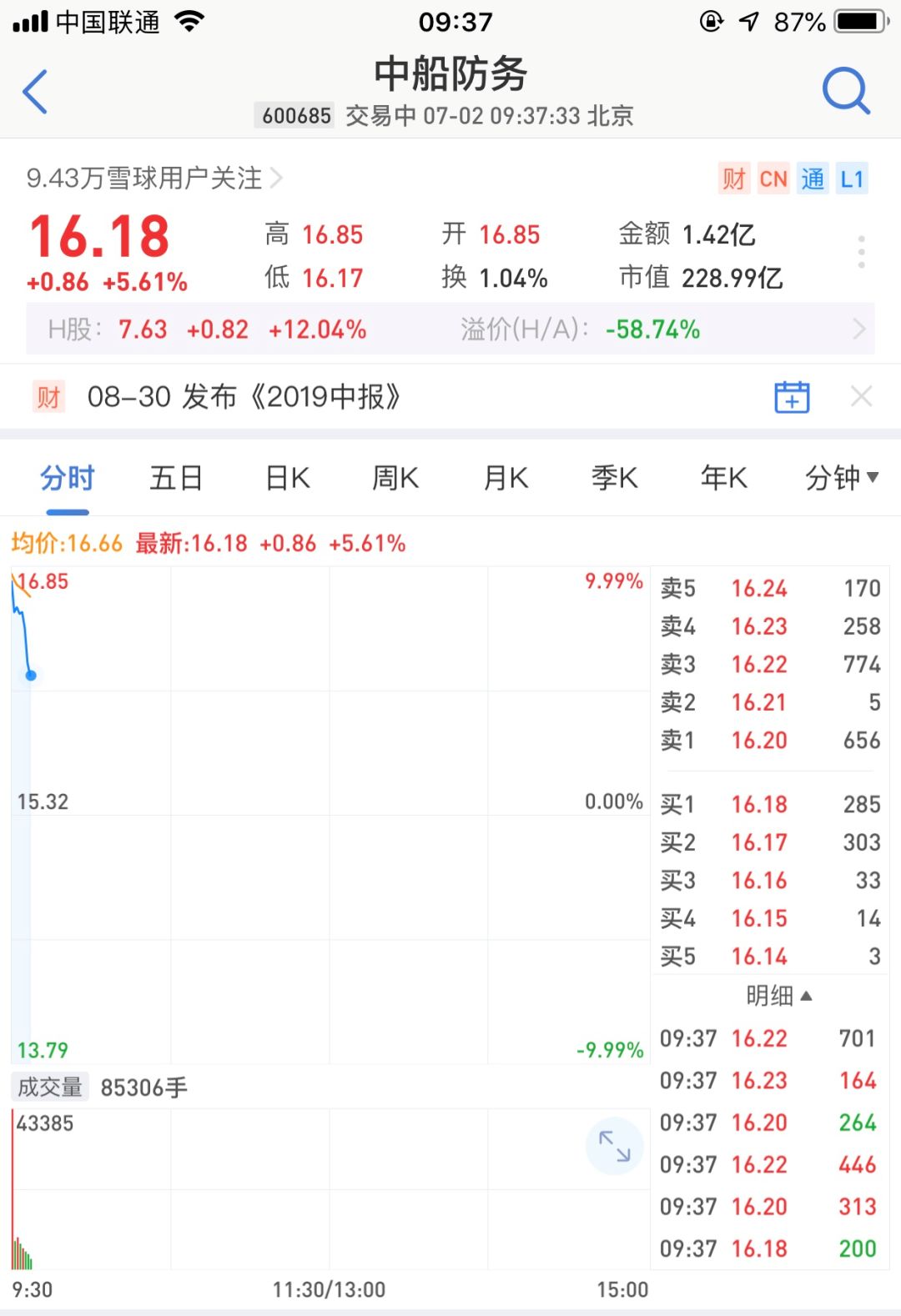Add the 2019中报 event to calendar
Screen dimensions: 901x1316
pyautogui.click(x=791, y=397)
